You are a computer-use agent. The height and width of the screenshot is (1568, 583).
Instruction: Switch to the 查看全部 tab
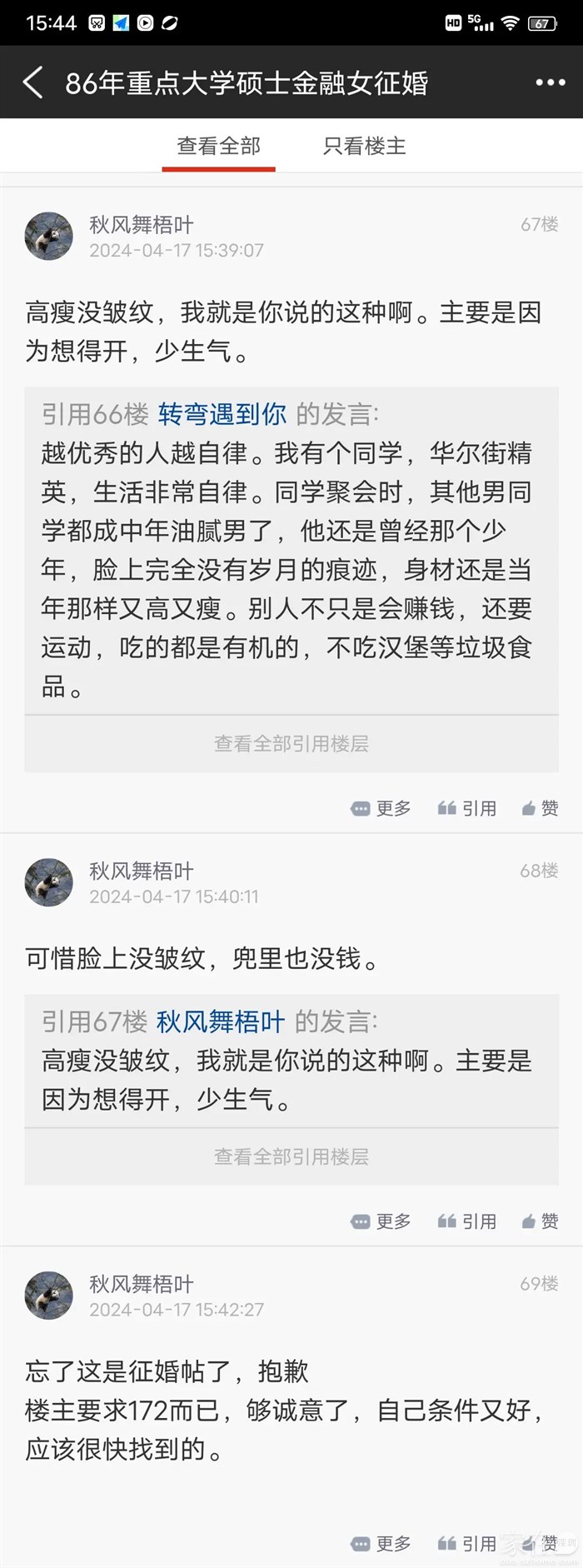click(218, 147)
